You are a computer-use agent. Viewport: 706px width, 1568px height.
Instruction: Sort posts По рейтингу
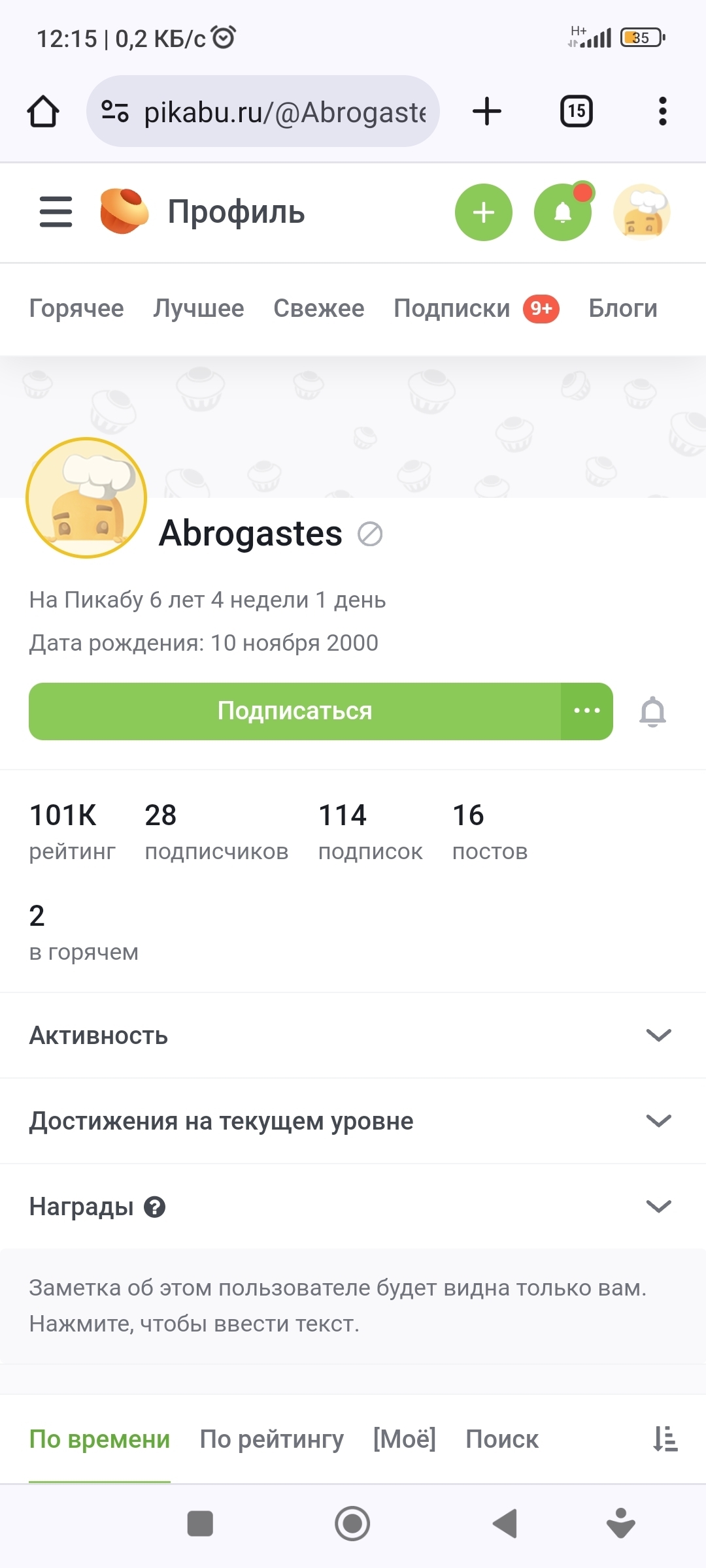pyautogui.click(x=271, y=1439)
